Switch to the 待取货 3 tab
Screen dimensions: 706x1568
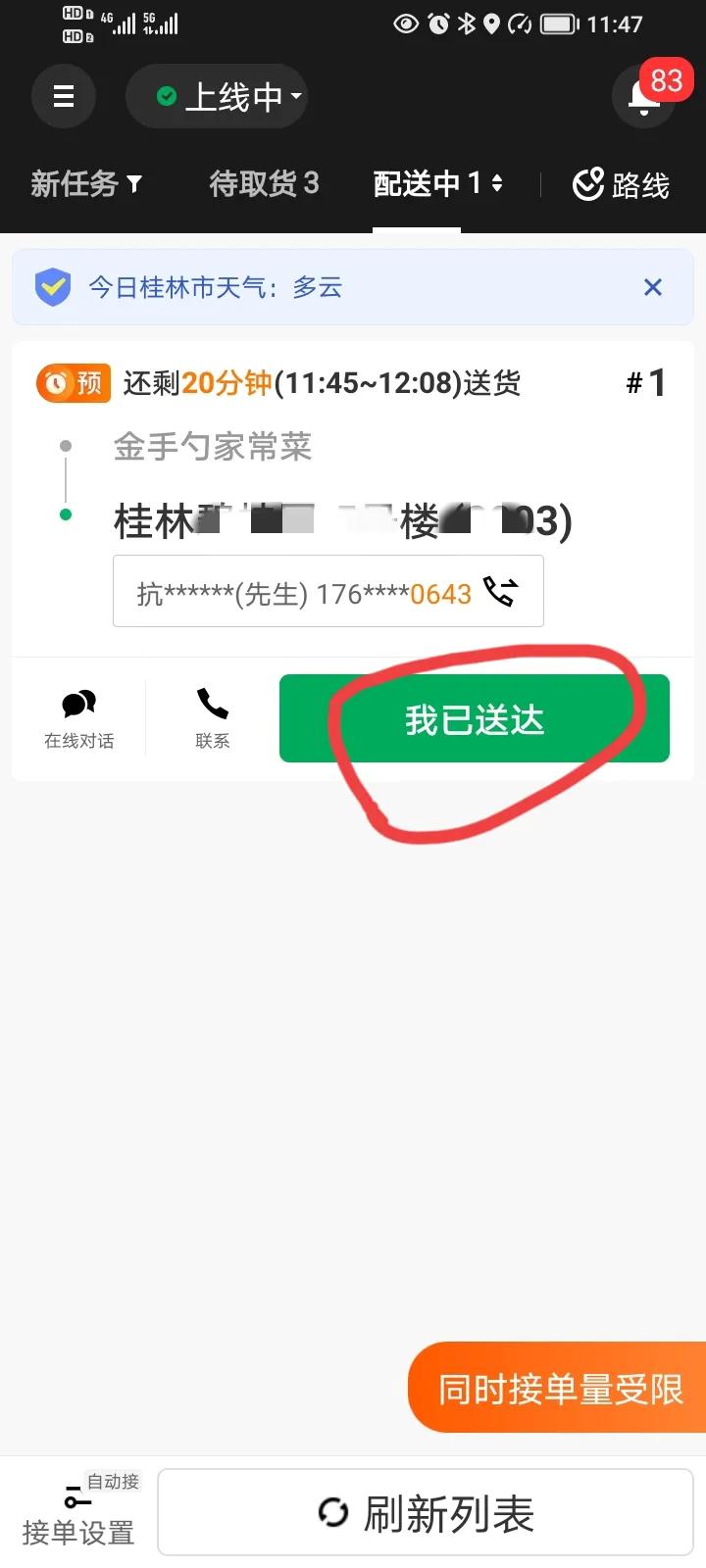point(264,184)
